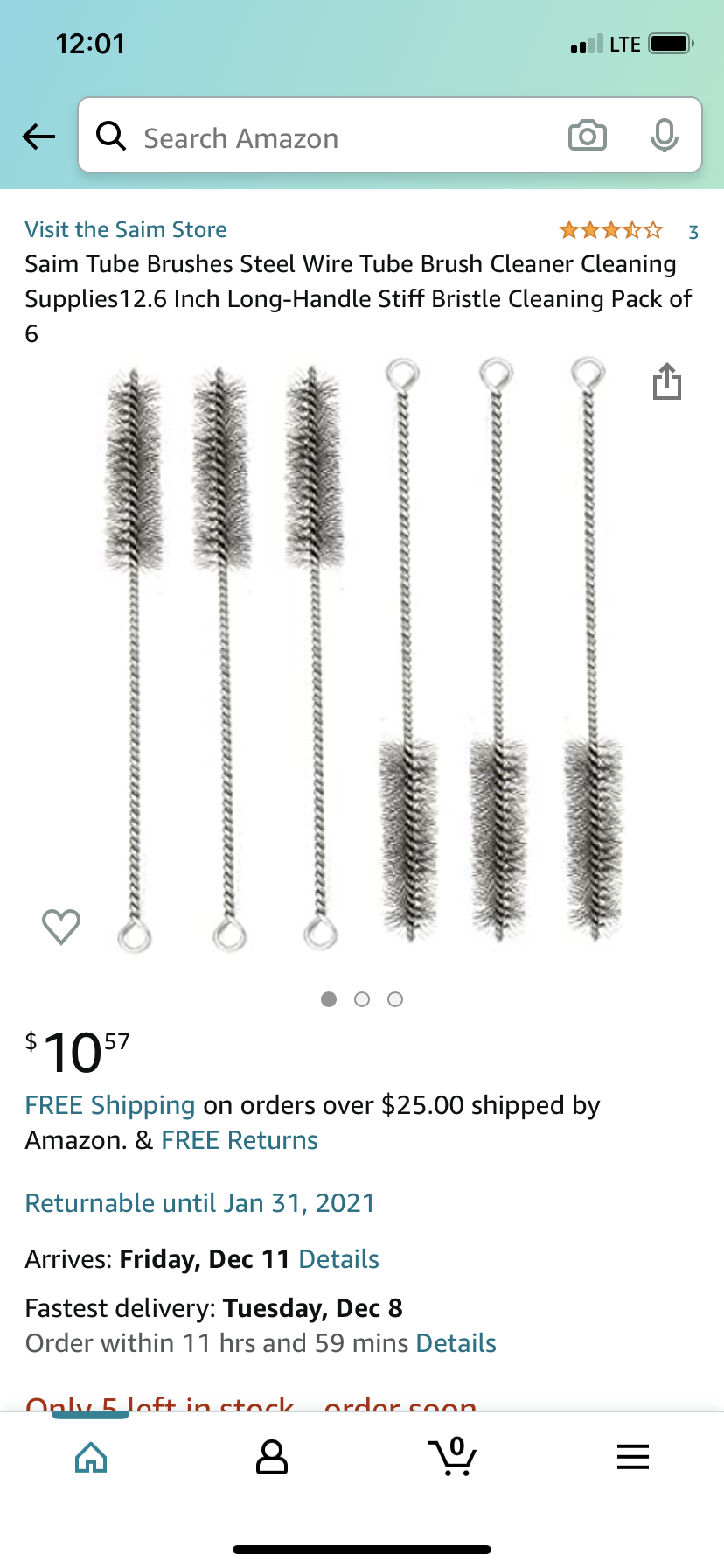Open Returnable until Jan 31, 2021 link
This screenshot has height=1568, width=724.
[199, 1203]
